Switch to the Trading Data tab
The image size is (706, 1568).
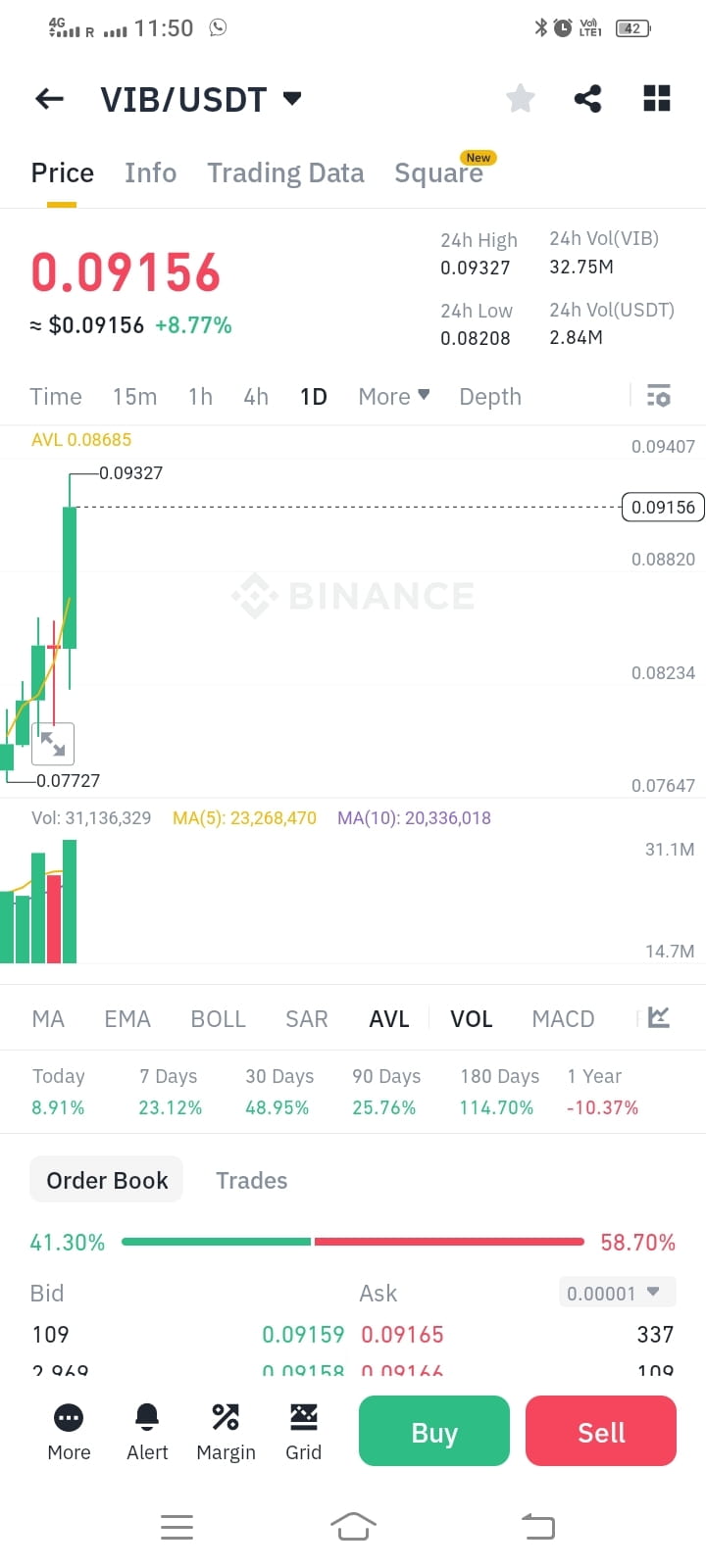pos(285,172)
